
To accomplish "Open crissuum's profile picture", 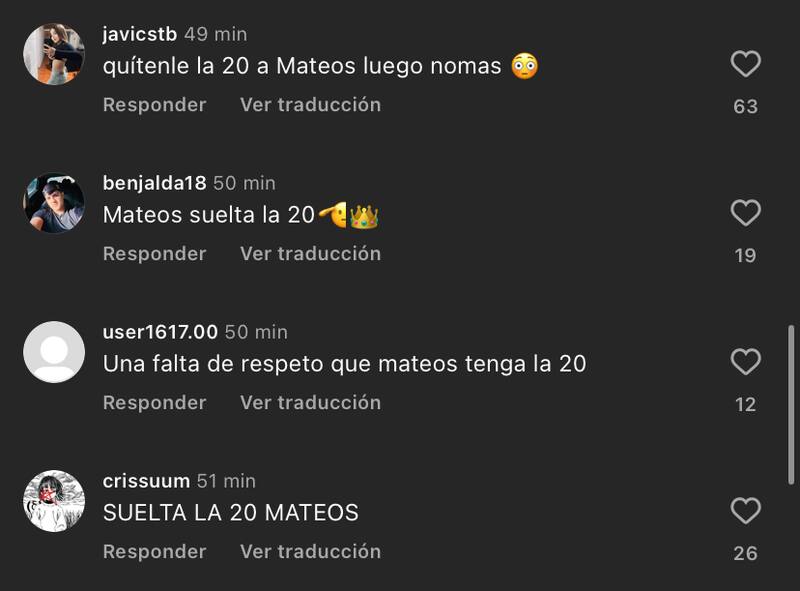I will 54,501.
